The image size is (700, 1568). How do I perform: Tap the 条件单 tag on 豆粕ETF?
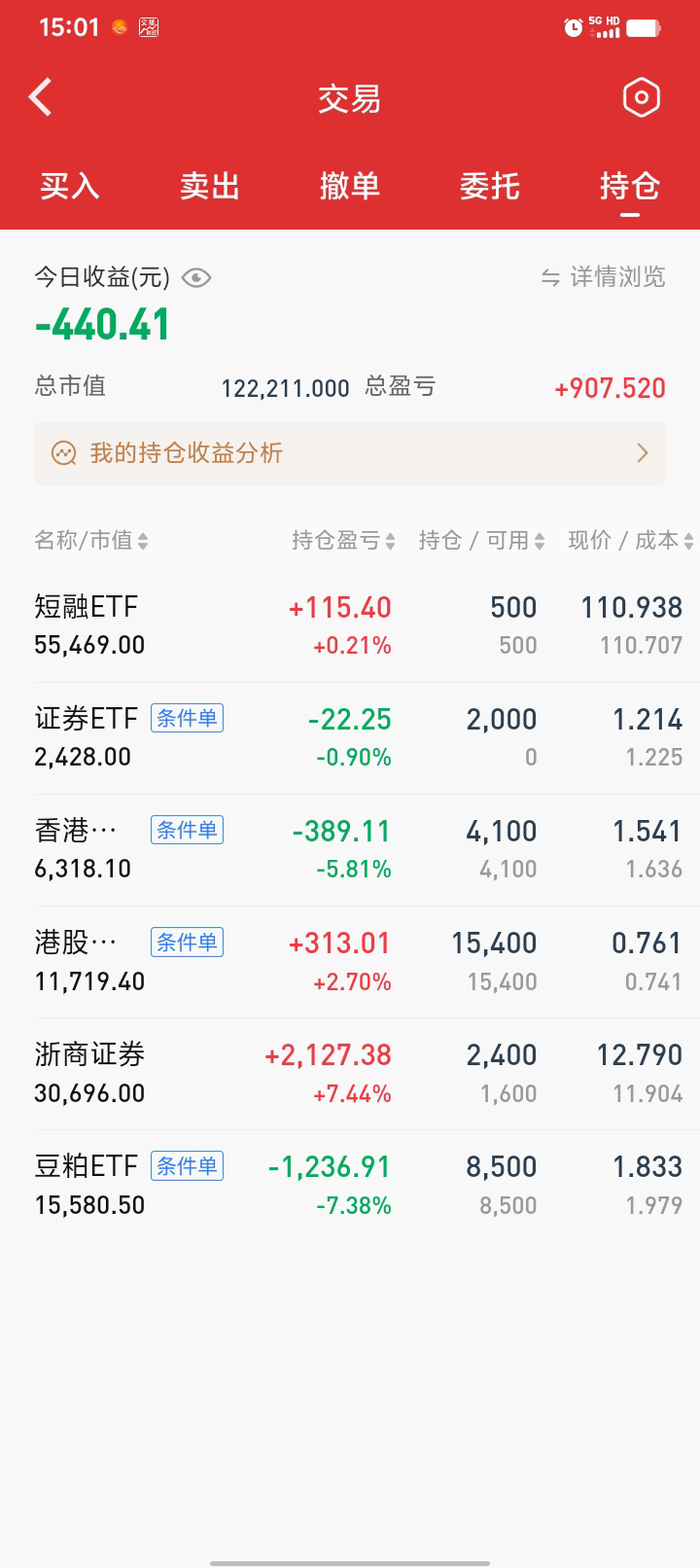187,1166
